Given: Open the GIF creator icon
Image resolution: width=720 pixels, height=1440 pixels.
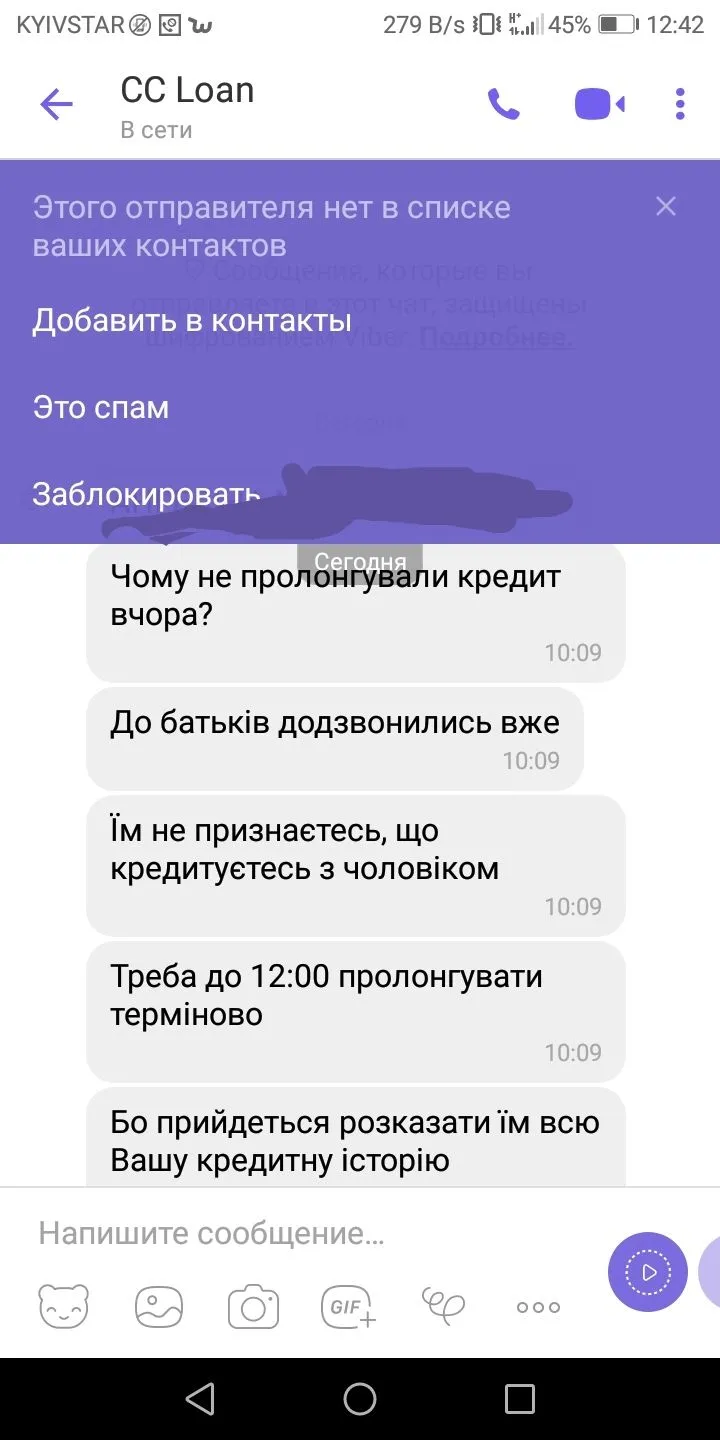Looking at the screenshot, I should click(x=348, y=1306).
